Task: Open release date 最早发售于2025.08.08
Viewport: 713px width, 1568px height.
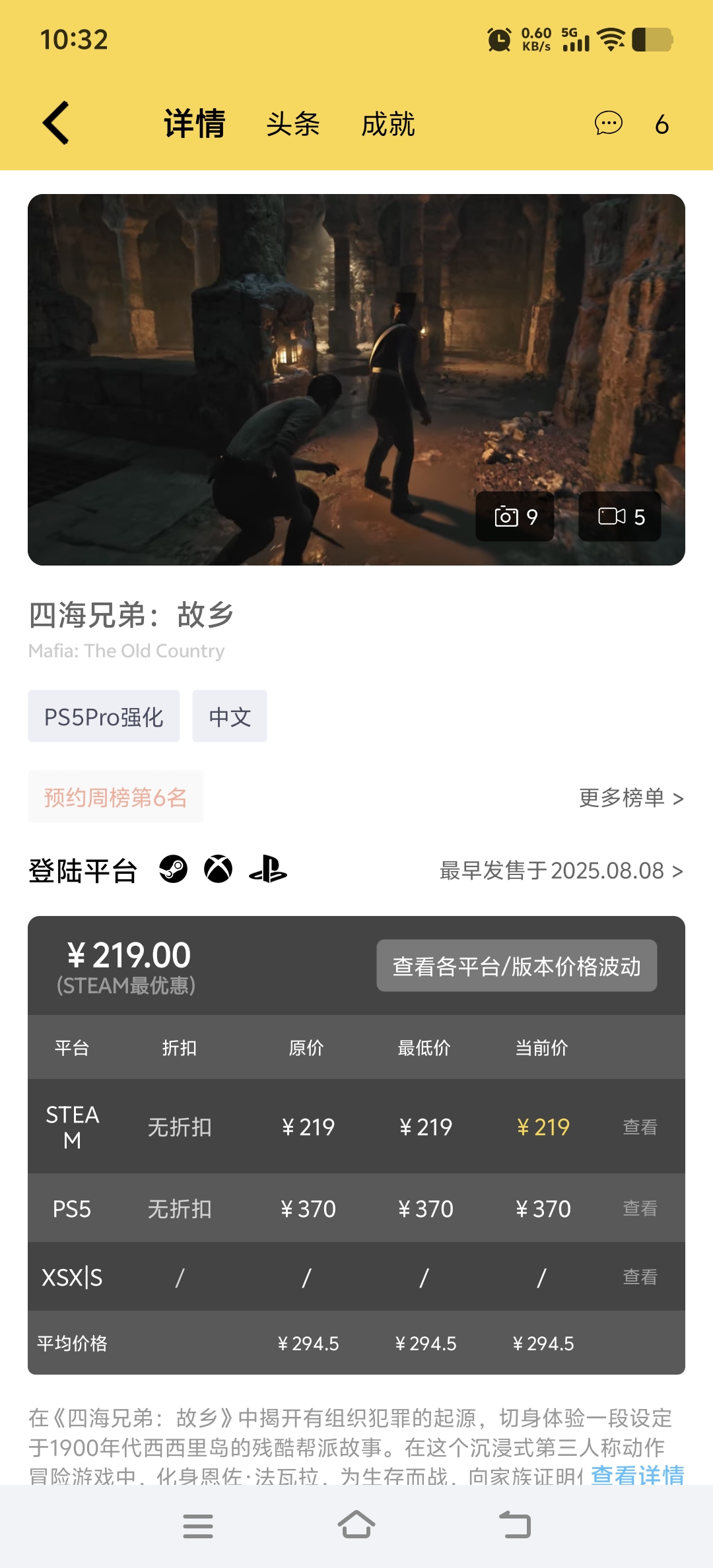Action: coord(561,870)
